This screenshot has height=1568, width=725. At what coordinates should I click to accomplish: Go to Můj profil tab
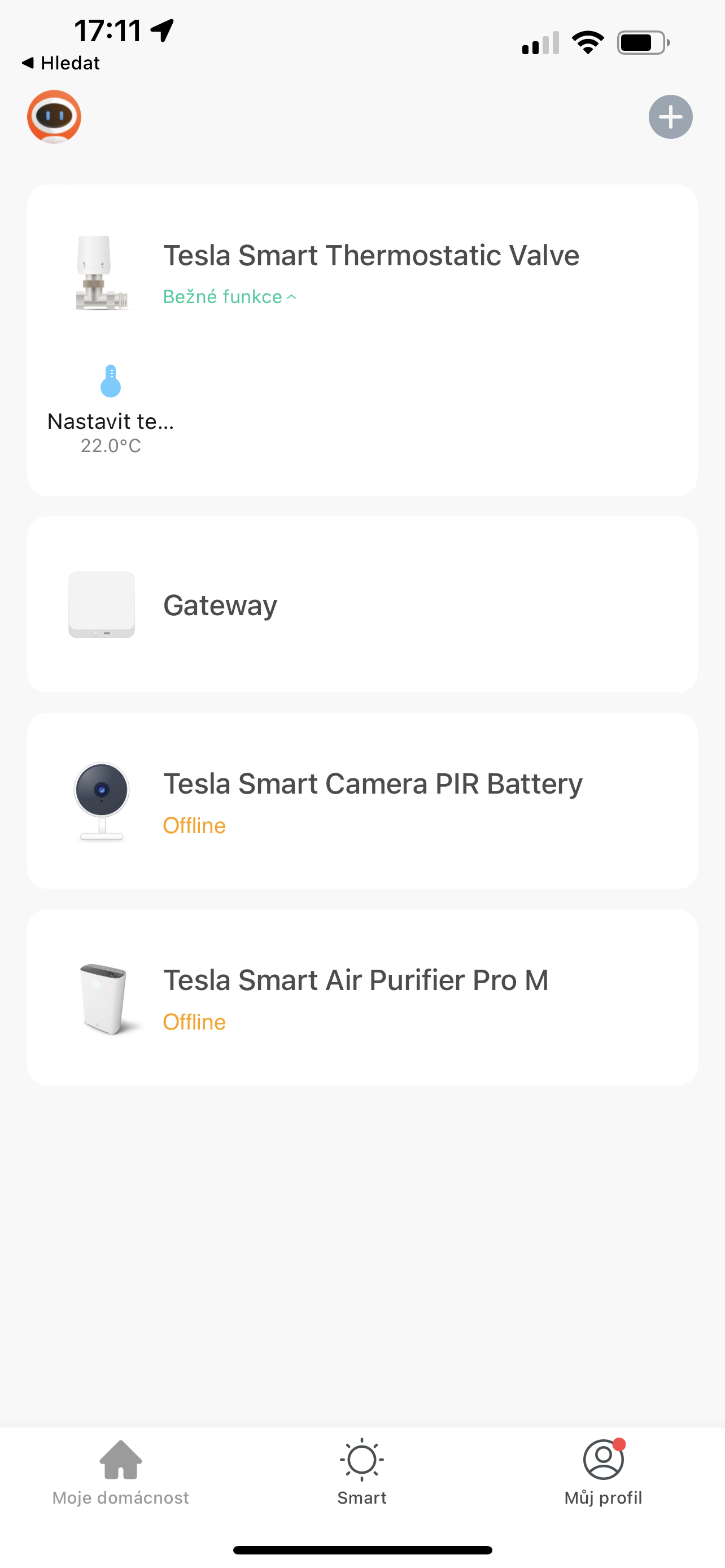(602, 1473)
